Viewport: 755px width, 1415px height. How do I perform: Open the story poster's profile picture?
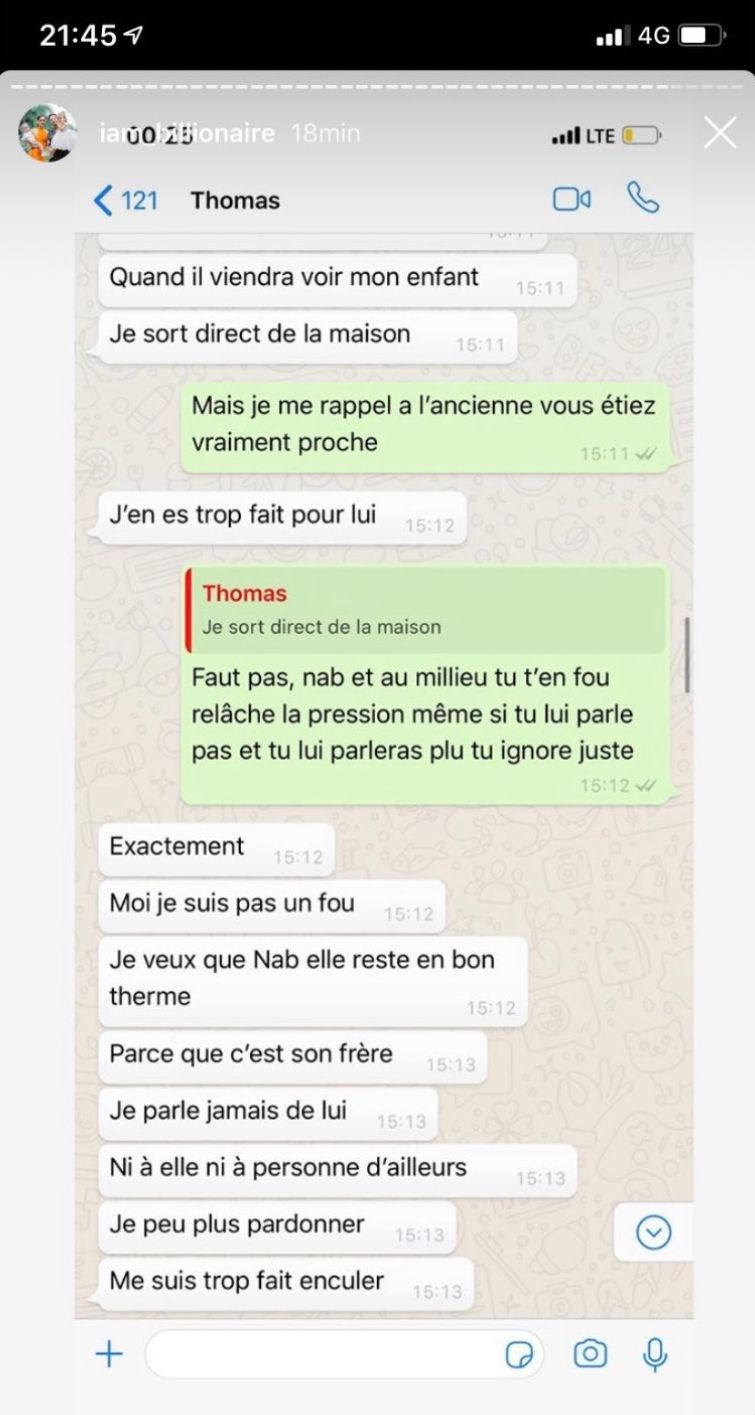(x=47, y=133)
